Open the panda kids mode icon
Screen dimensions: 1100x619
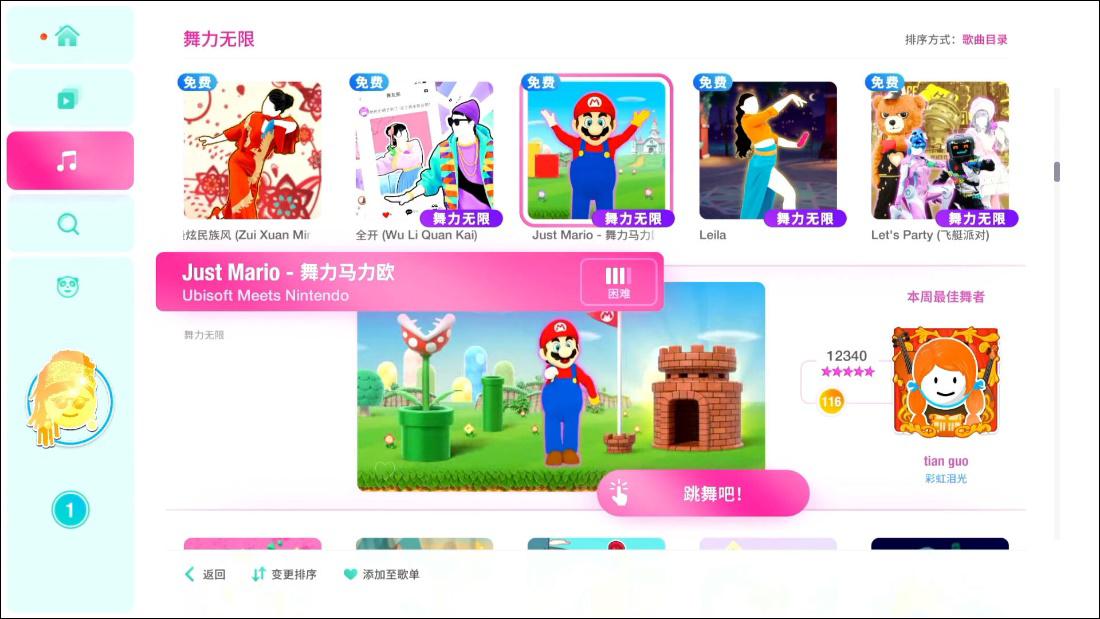68,287
